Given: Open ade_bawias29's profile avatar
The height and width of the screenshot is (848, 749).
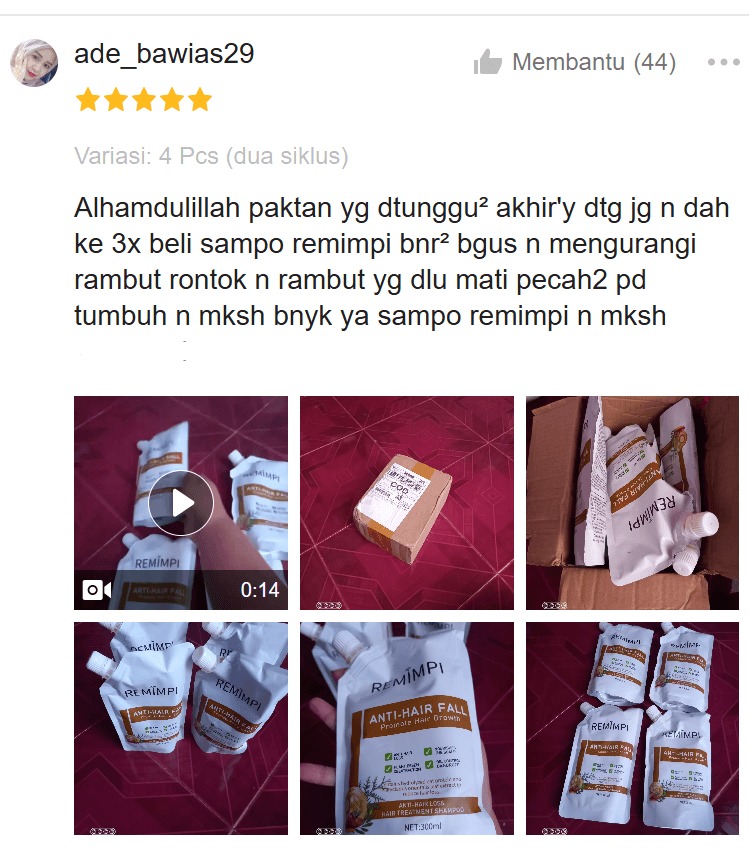Looking at the screenshot, I should point(34,64).
